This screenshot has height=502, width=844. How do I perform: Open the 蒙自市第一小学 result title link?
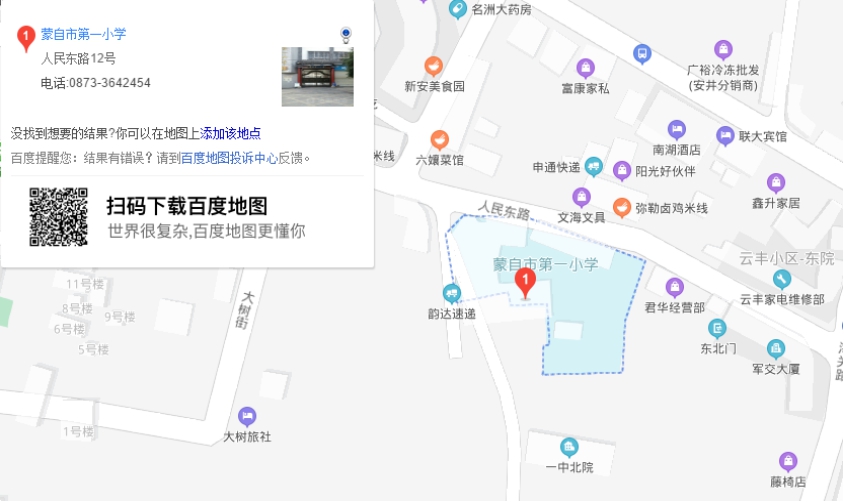pyautogui.click(x=83, y=34)
